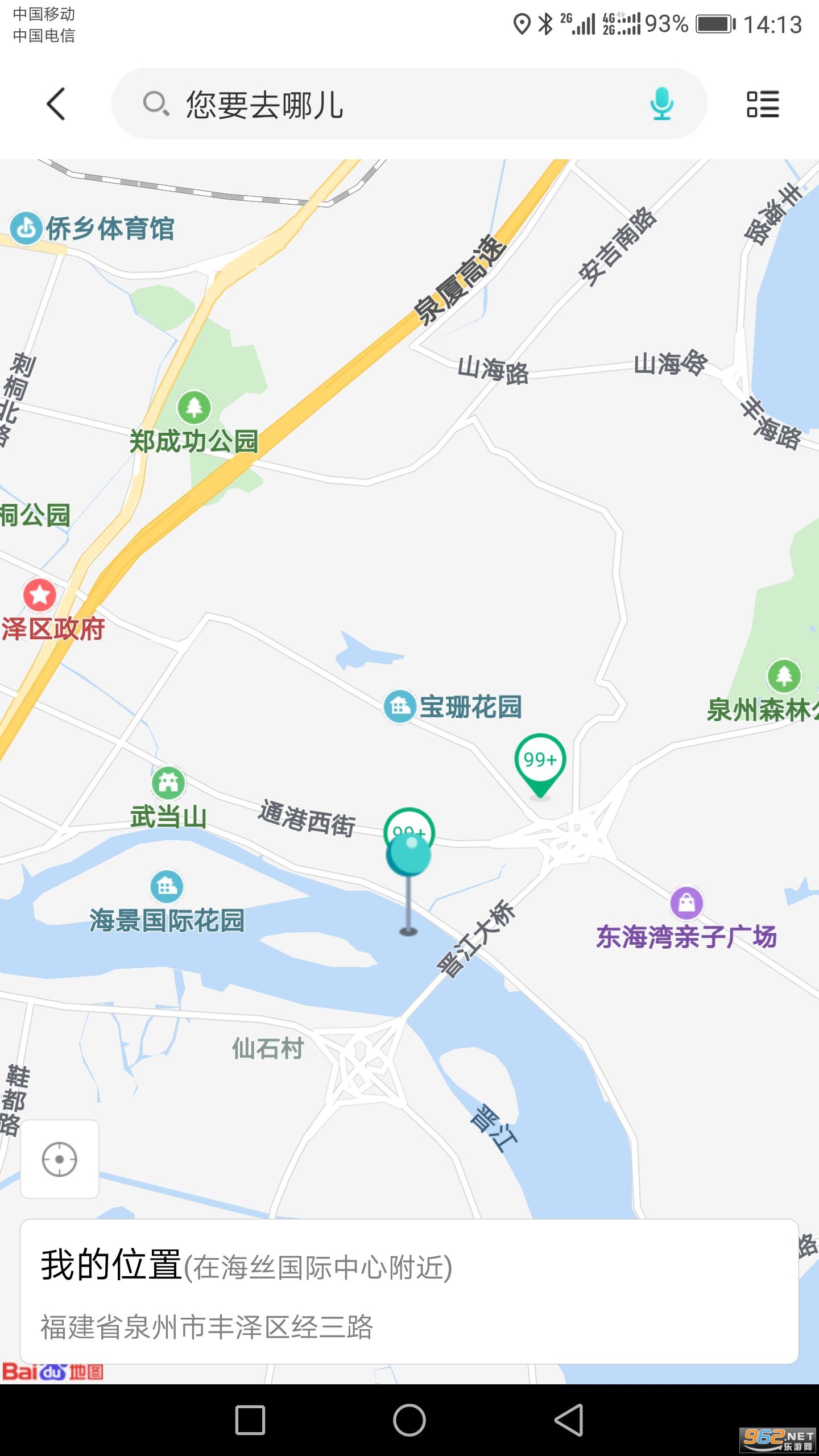
Task: Open the list view icon
Action: pos(762,104)
